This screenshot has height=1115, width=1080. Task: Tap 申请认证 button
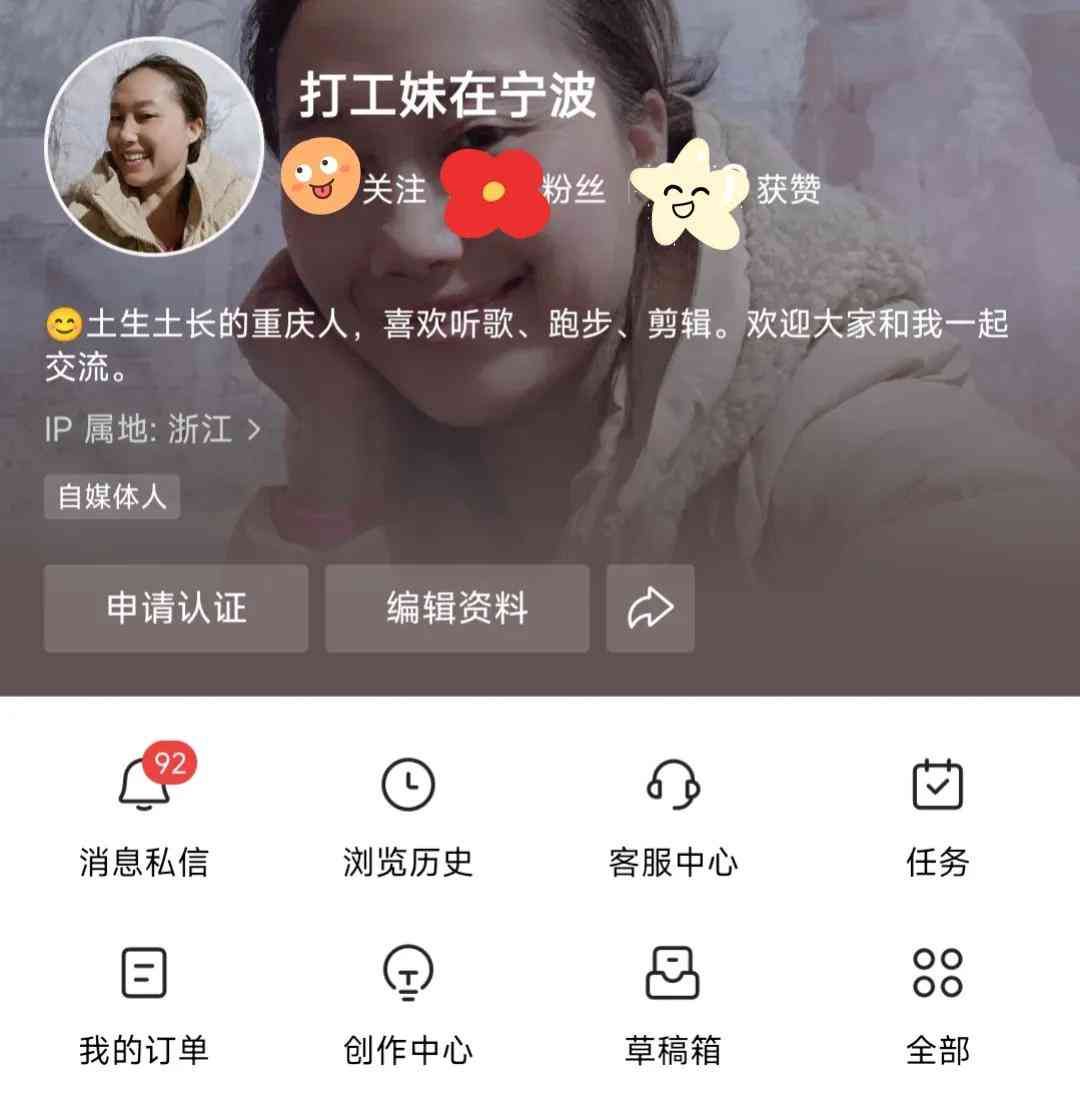click(176, 608)
